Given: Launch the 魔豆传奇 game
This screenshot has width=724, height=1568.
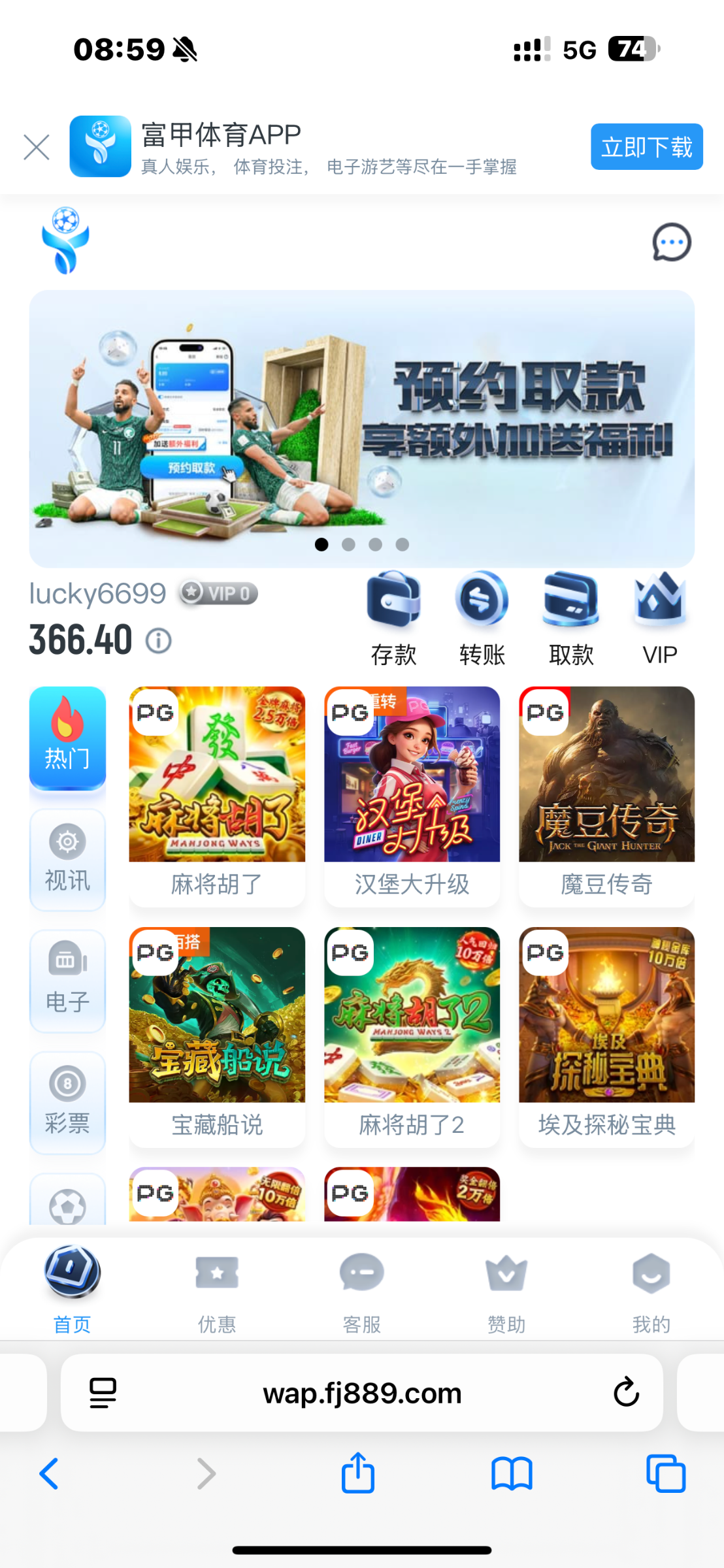Looking at the screenshot, I should 606,796.
